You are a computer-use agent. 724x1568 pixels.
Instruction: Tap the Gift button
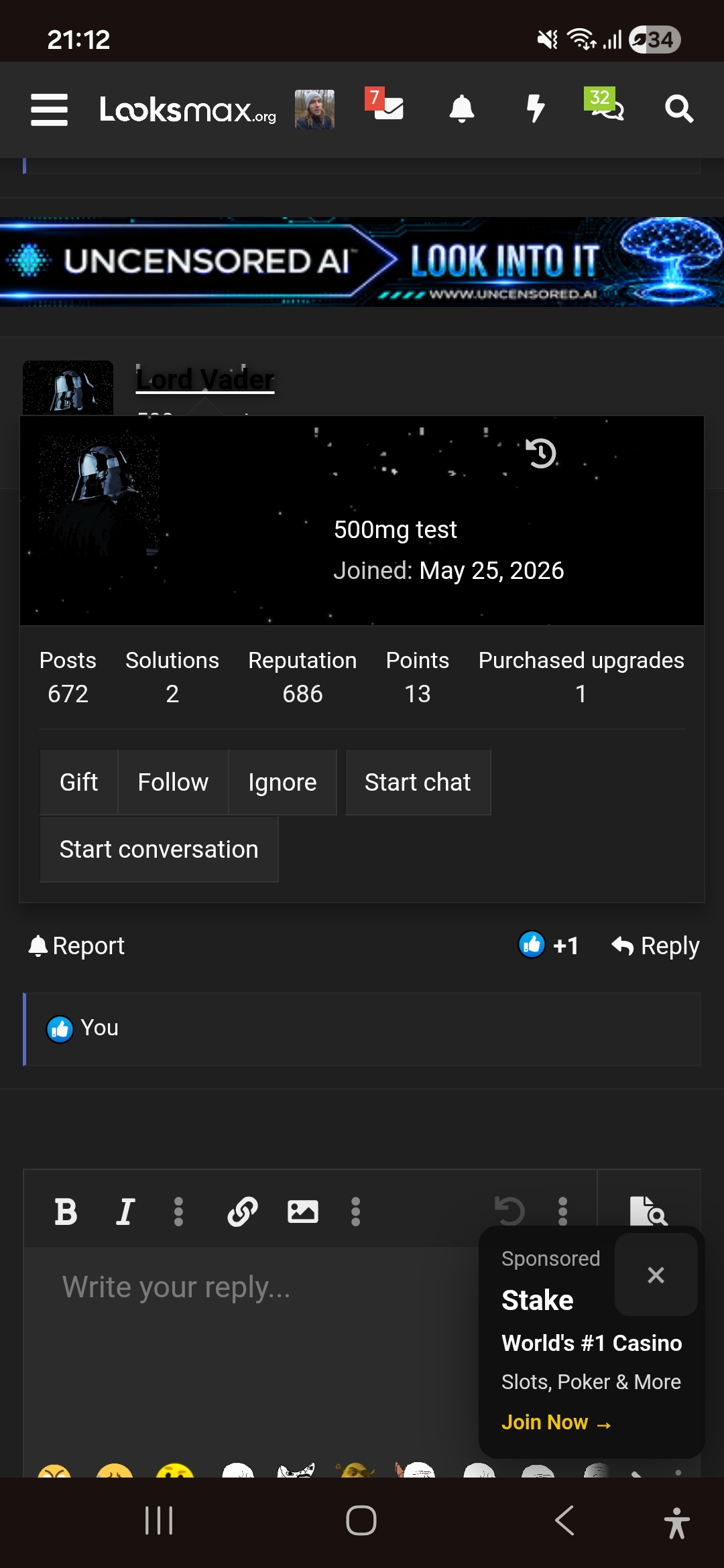[x=79, y=782]
